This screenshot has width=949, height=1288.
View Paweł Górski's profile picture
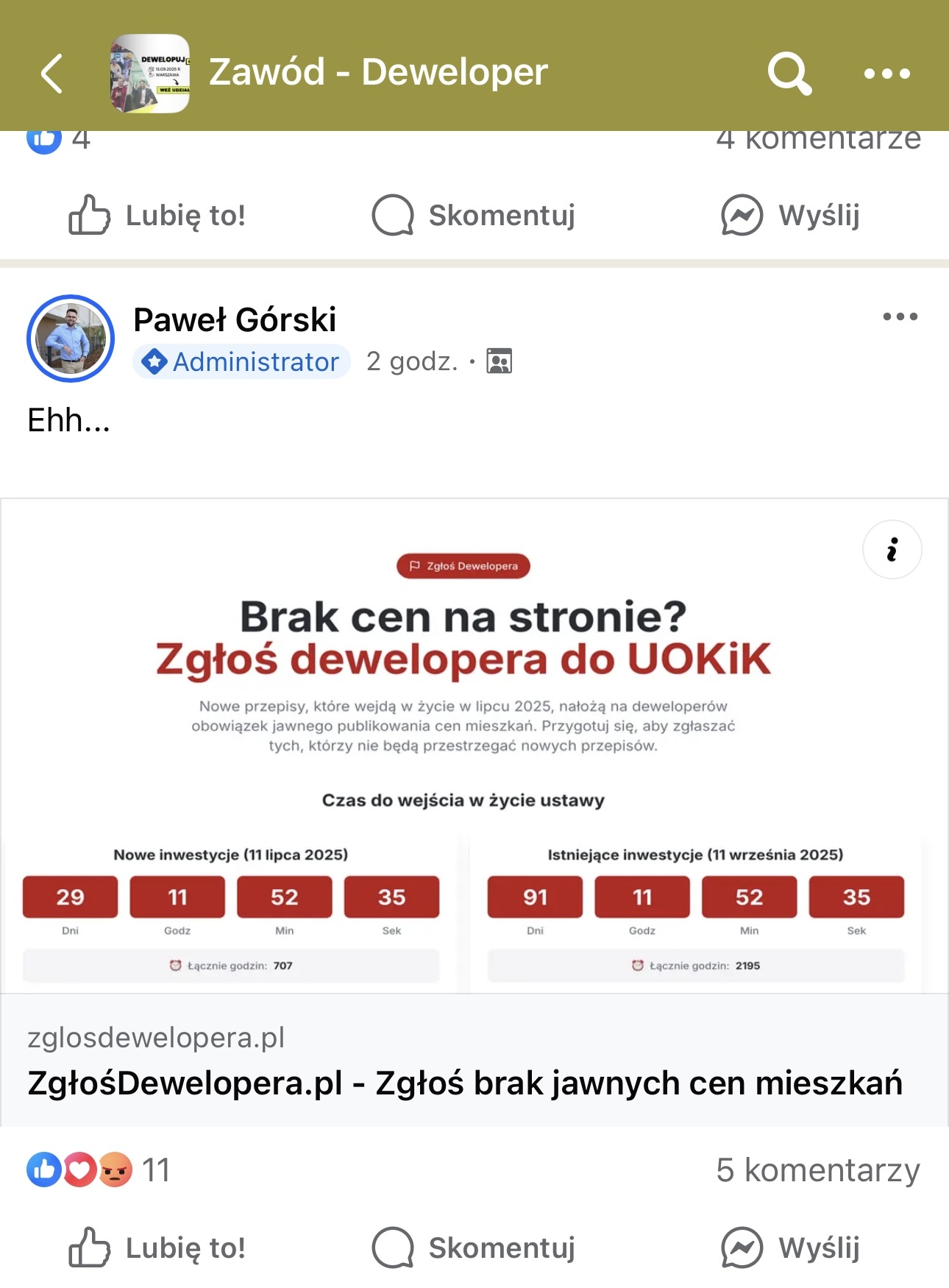[x=71, y=339]
